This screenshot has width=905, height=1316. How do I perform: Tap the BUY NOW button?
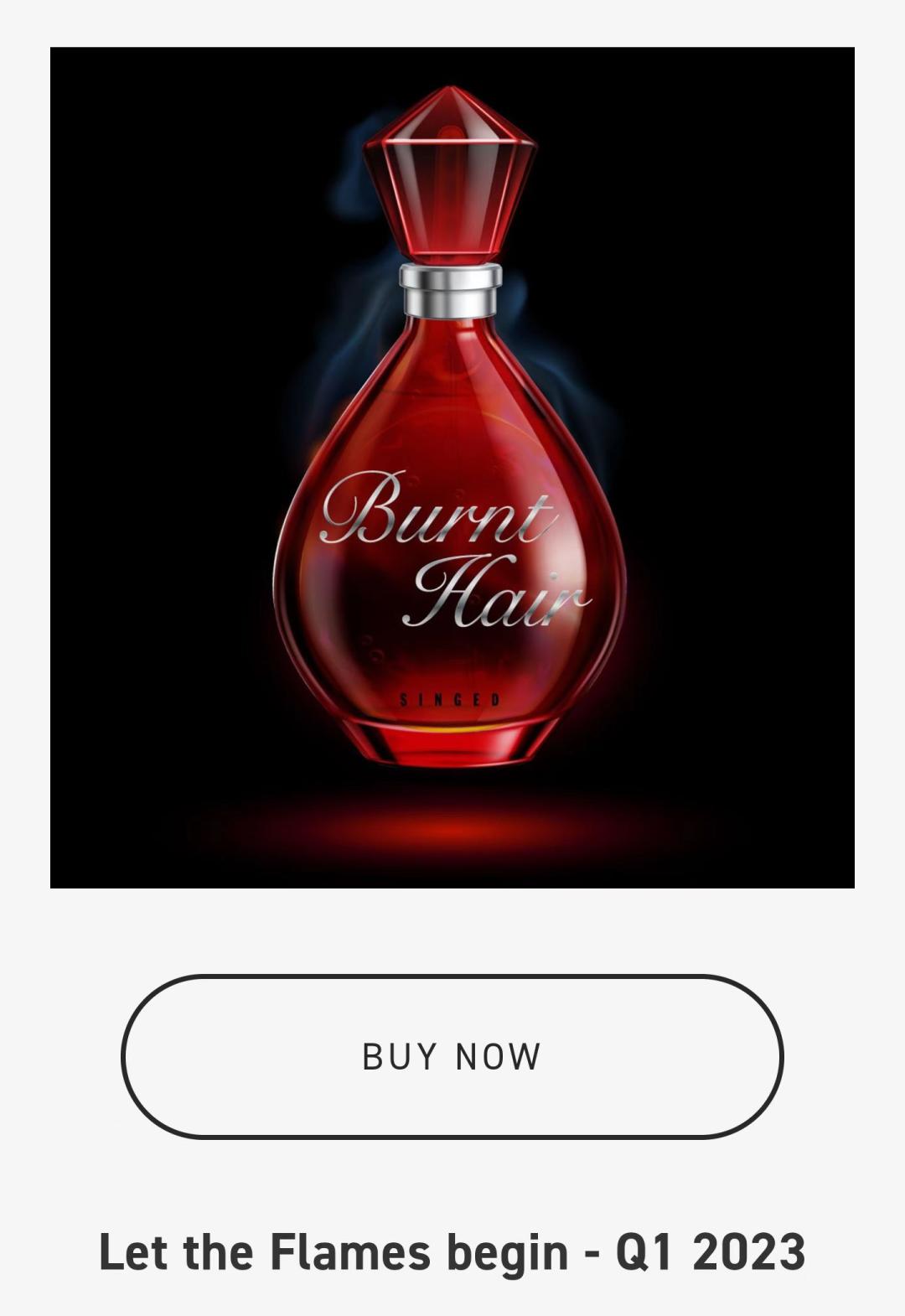(x=452, y=1056)
